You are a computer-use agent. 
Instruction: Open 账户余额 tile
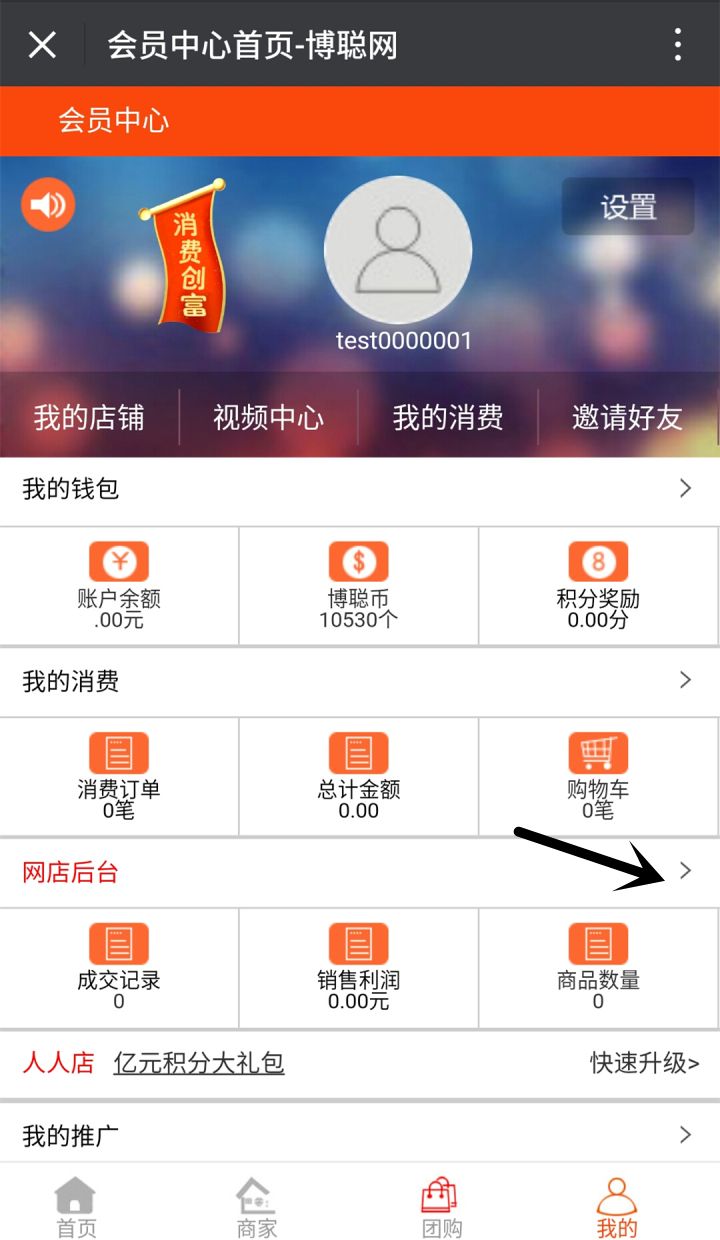click(119, 586)
